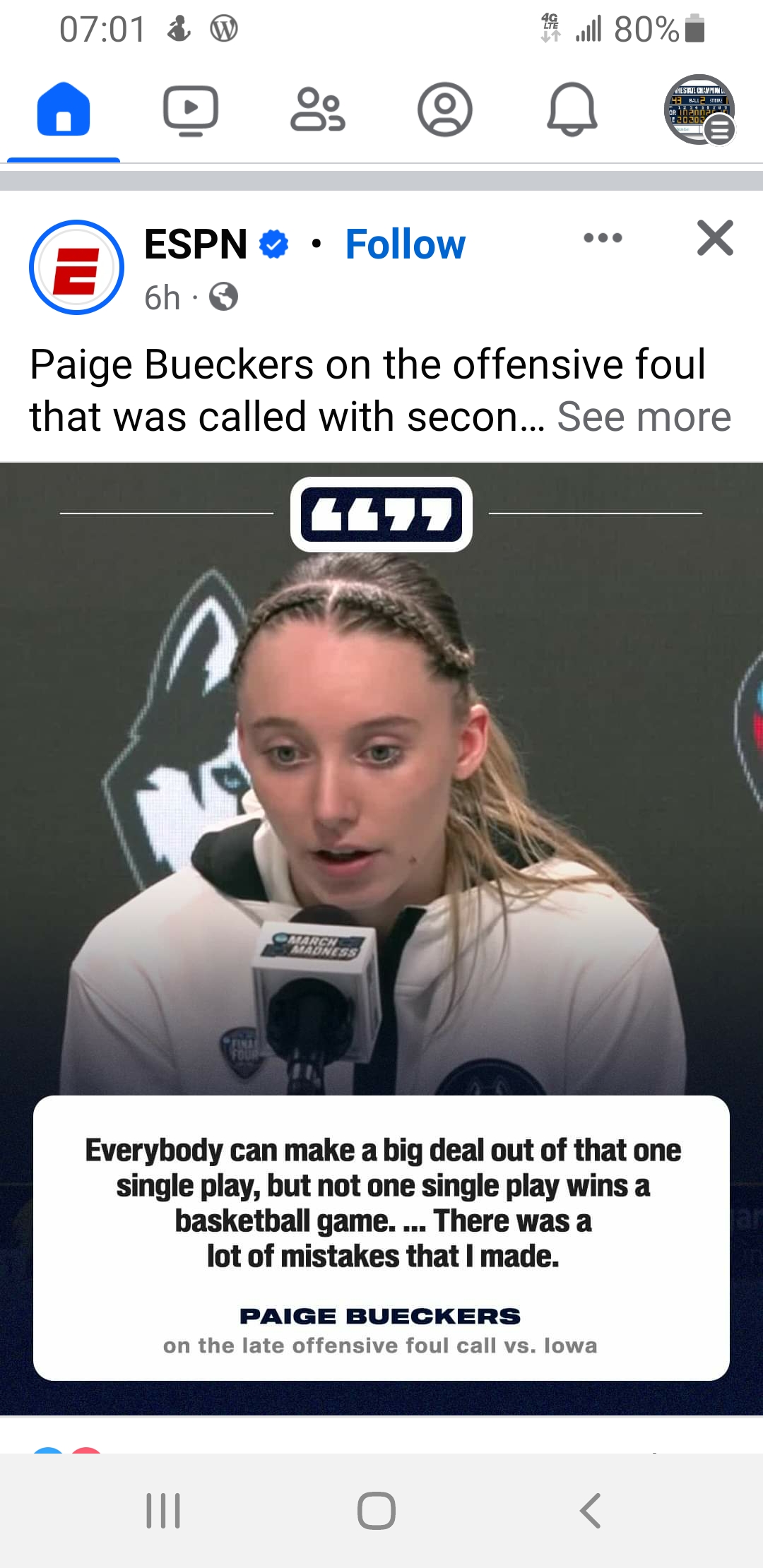Switch to the Home feed tab
Image resolution: width=763 pixels, height=1568 pixels.
click(64, 109)
